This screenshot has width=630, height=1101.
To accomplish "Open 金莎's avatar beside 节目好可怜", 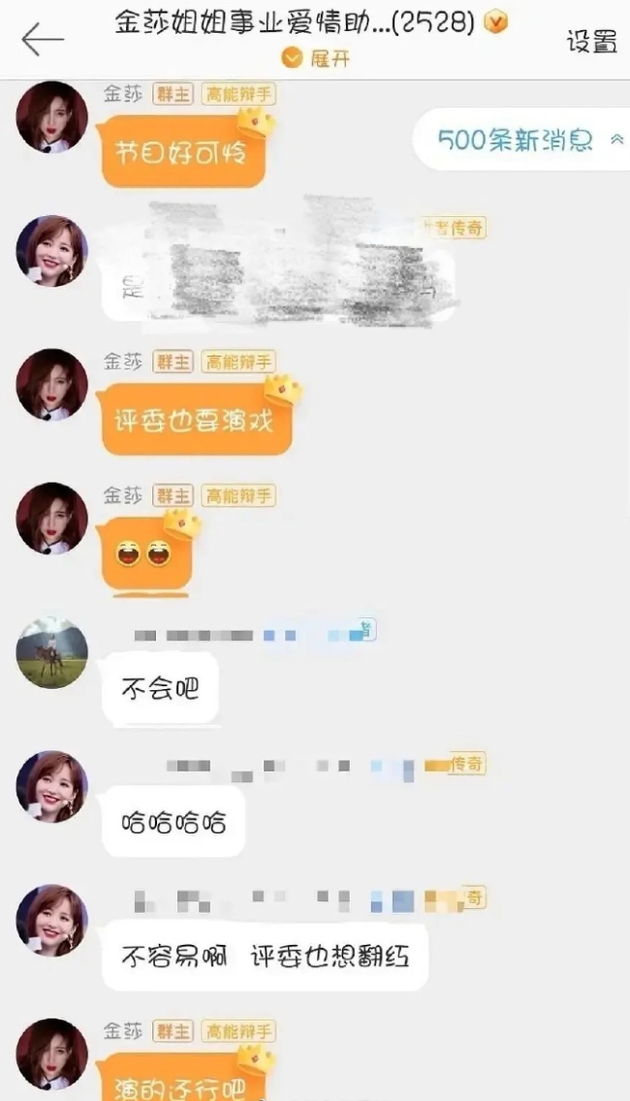I will click(x=52, y=119).
